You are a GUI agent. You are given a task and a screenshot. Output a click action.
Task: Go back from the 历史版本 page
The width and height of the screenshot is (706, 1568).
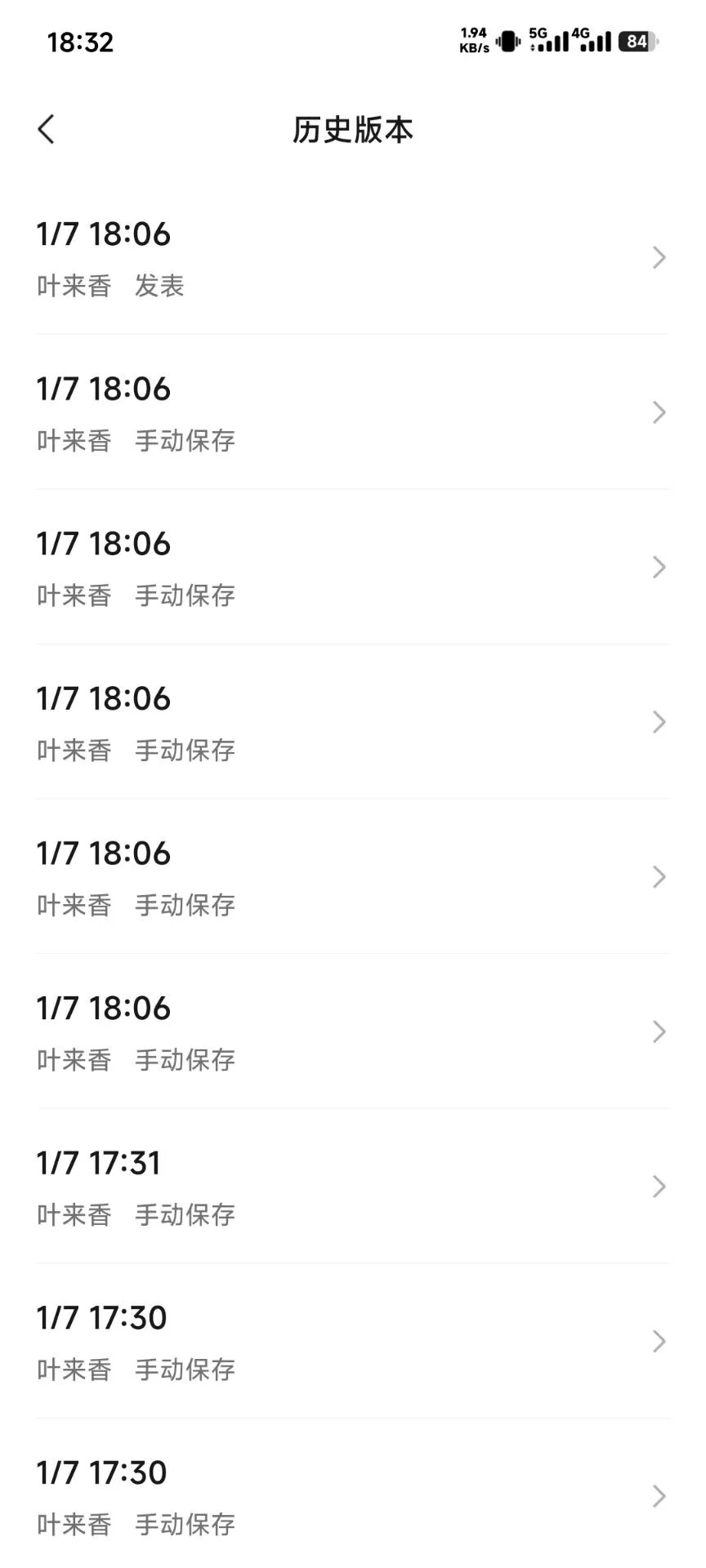pos(47,129)
